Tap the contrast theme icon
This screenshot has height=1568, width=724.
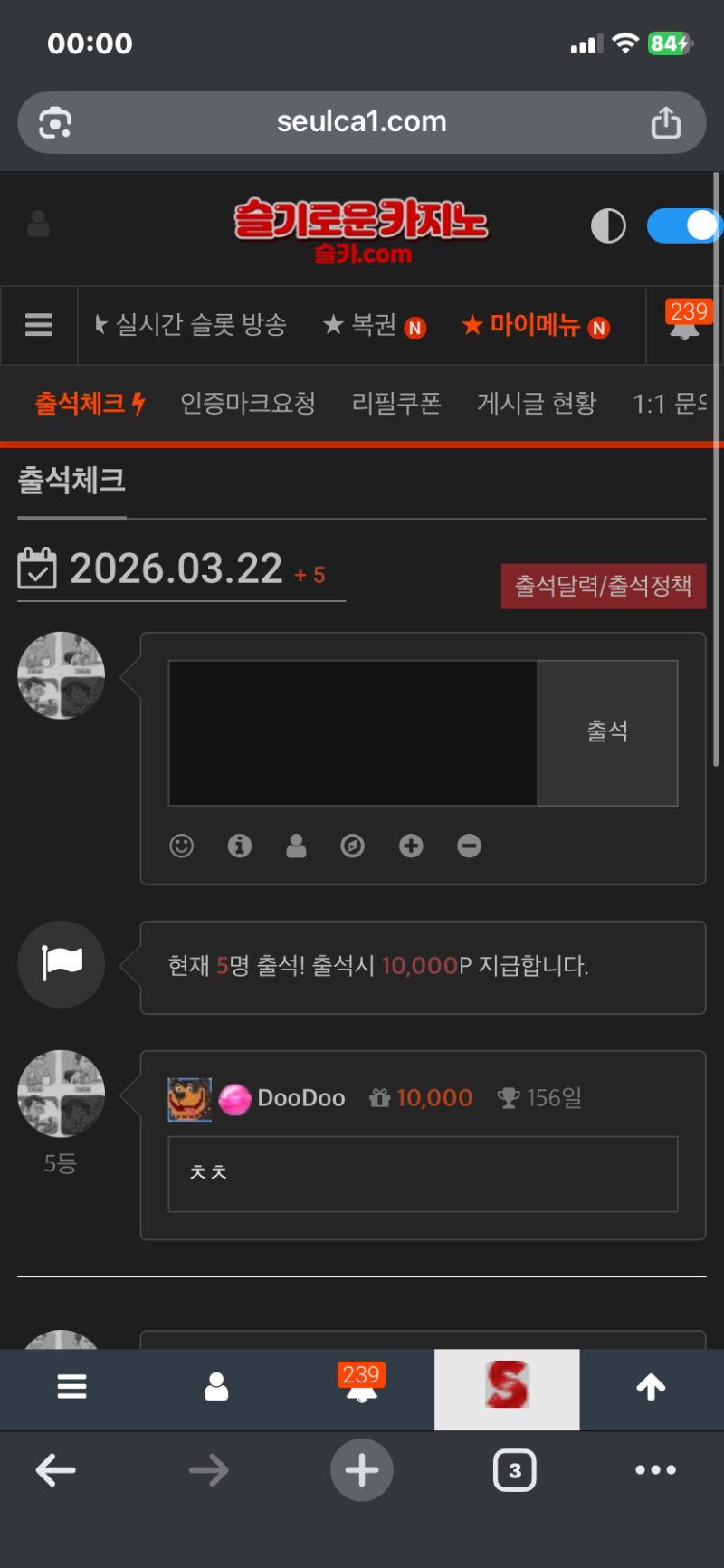pos(608,225)
